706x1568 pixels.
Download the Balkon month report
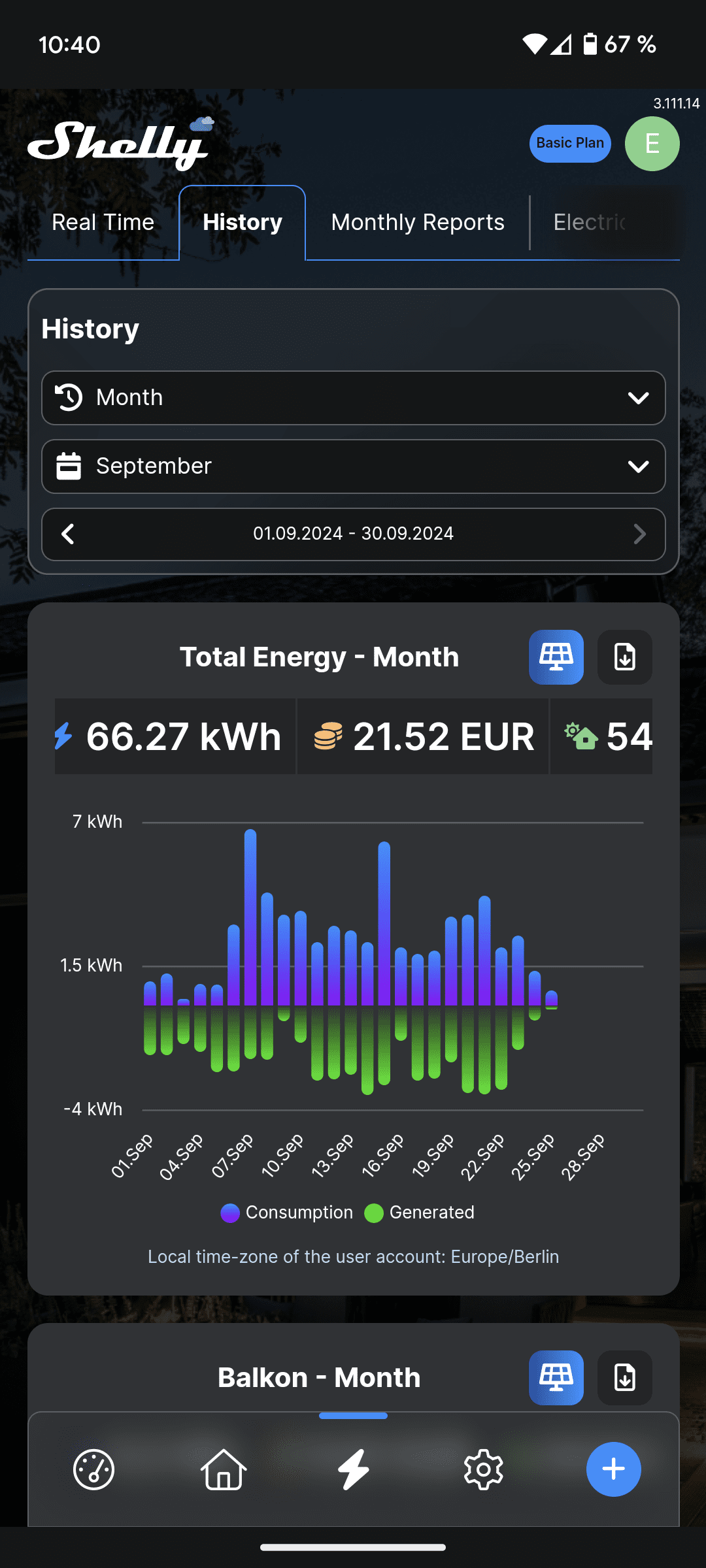[x=625, y=1378]
